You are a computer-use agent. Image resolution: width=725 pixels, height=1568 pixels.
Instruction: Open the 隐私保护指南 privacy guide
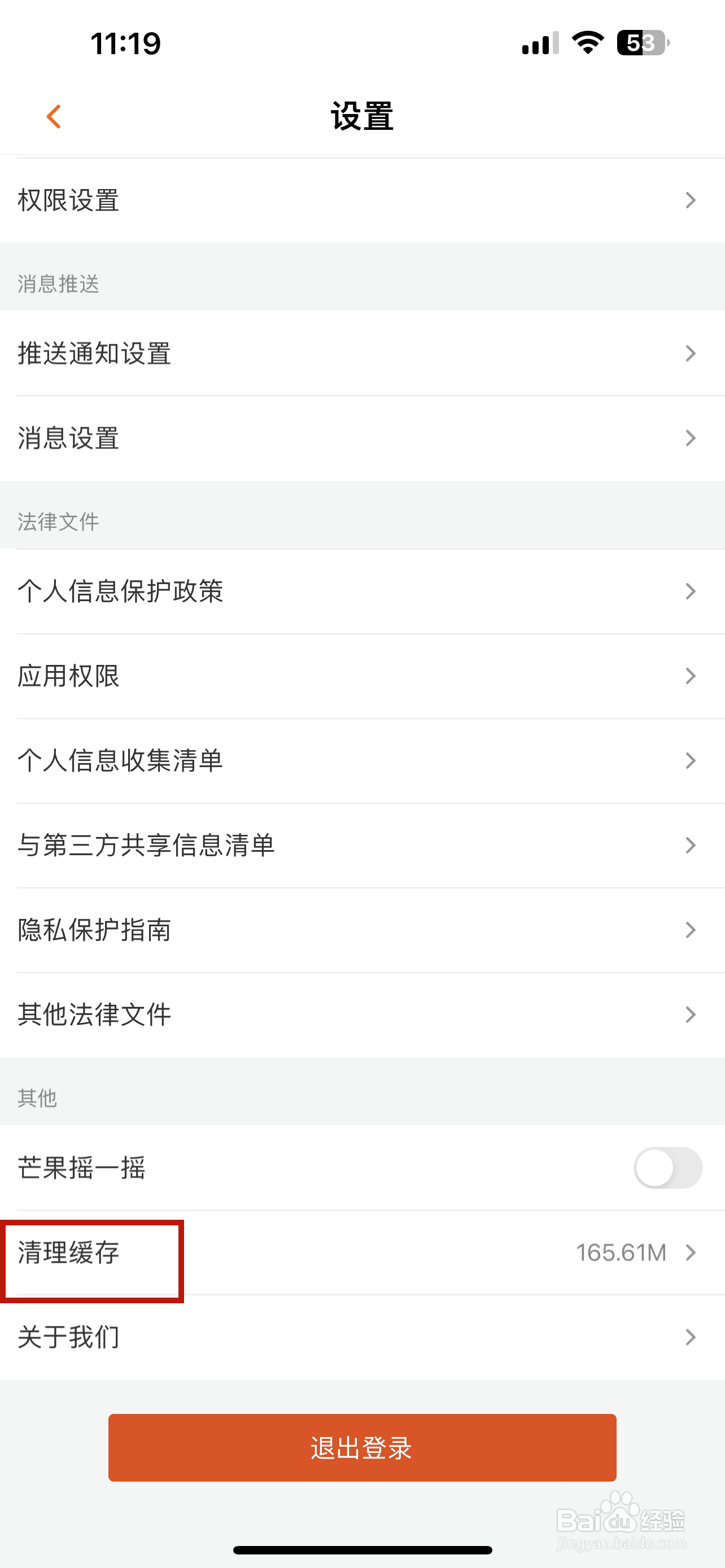coord(362,930)
